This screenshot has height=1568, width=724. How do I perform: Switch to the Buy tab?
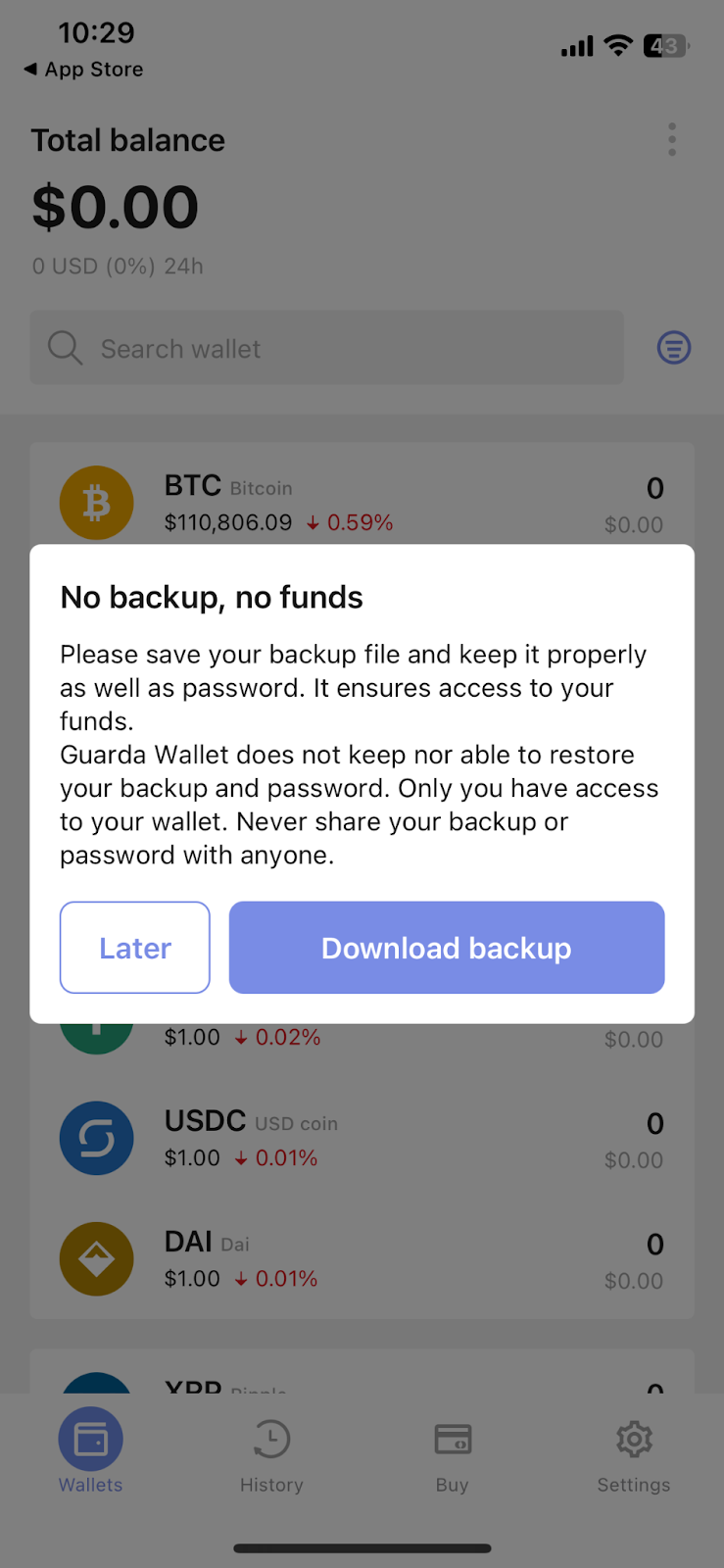click(453, 1455)
